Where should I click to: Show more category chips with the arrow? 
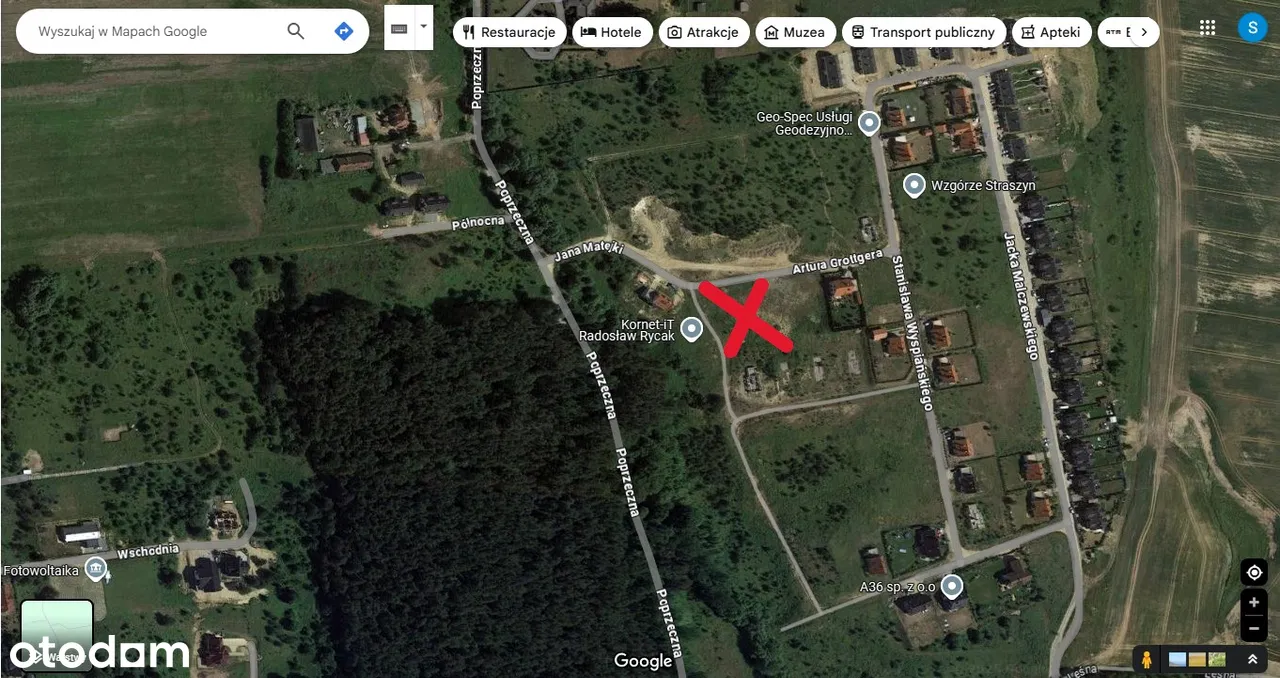pos(1144,32)
